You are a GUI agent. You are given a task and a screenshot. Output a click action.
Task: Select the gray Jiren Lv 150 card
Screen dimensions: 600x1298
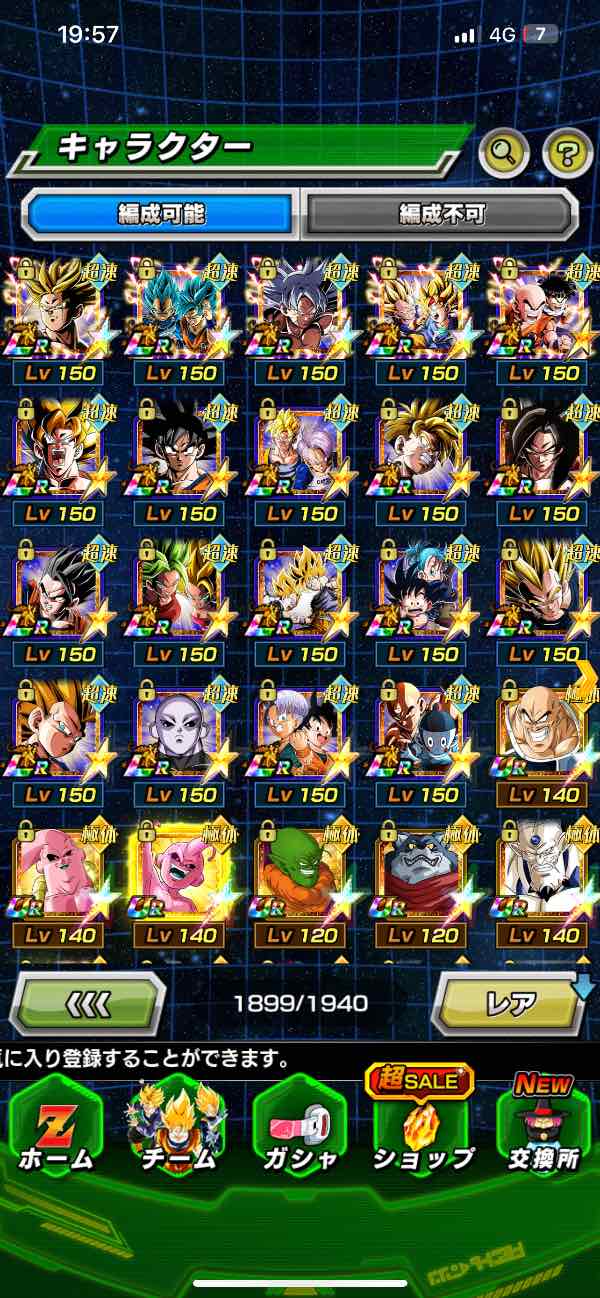tap(180, 742)
